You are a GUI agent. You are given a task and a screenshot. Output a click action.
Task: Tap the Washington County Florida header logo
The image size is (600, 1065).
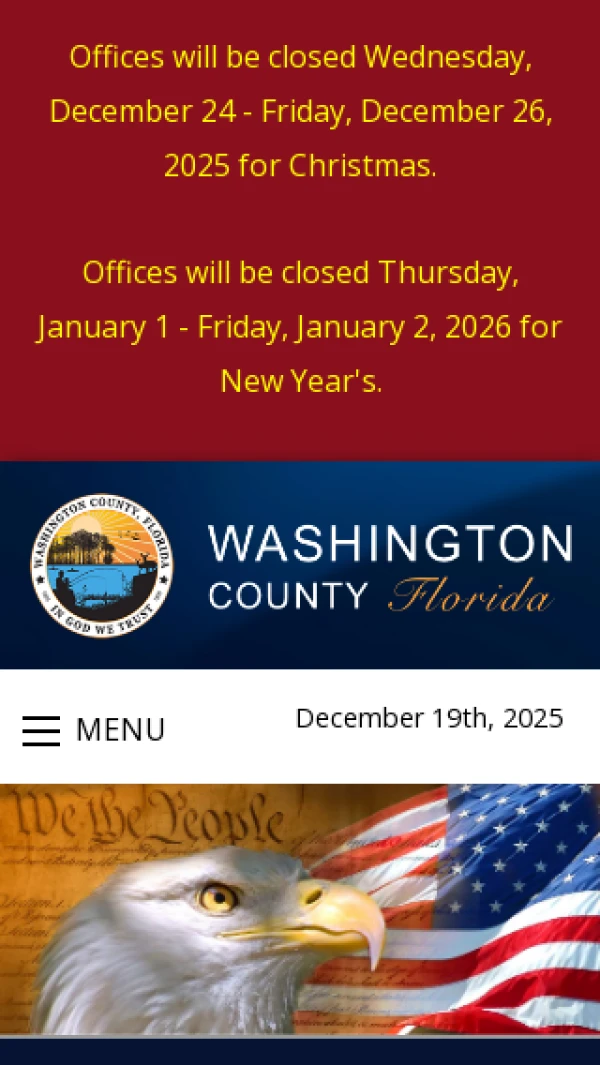click(x=300, y=566)
